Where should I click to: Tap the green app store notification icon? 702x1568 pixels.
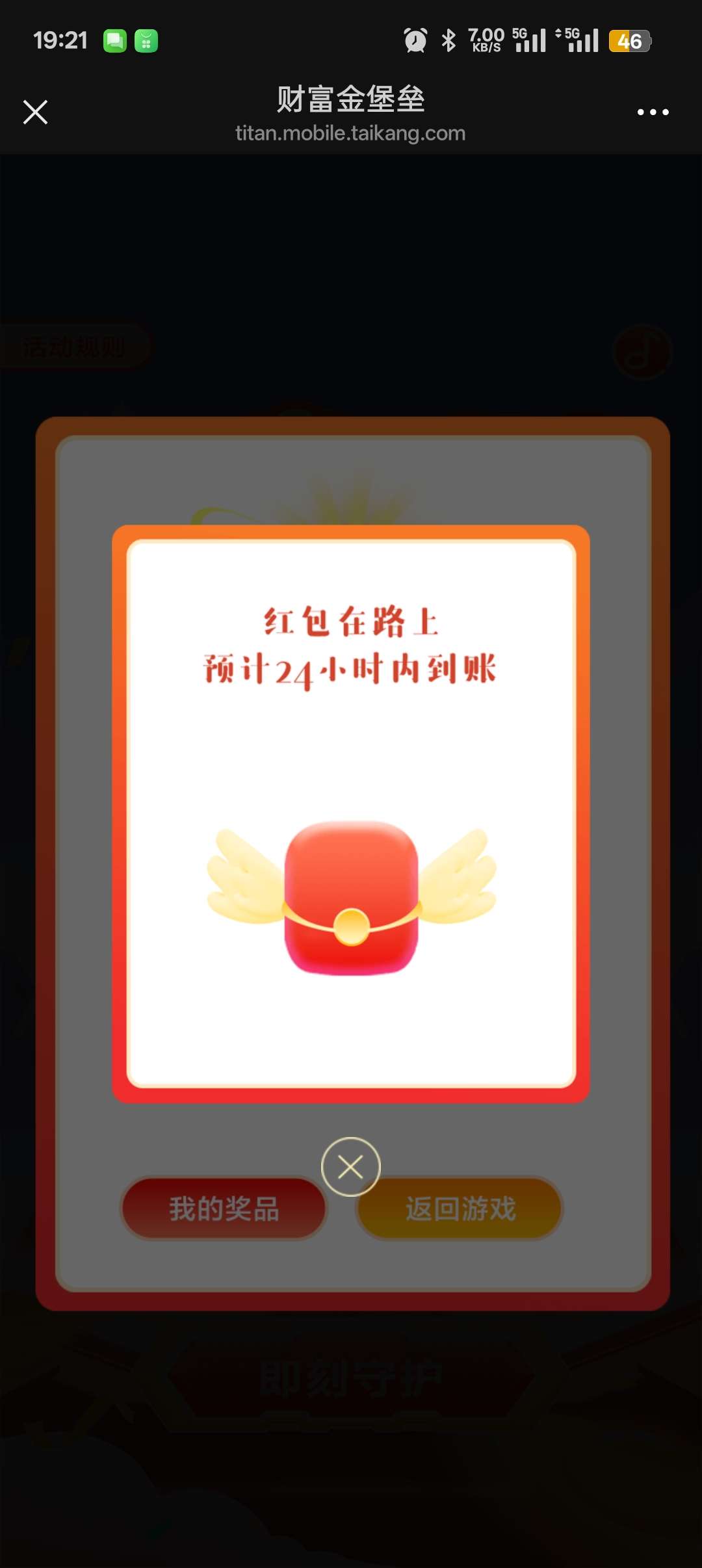146,40
